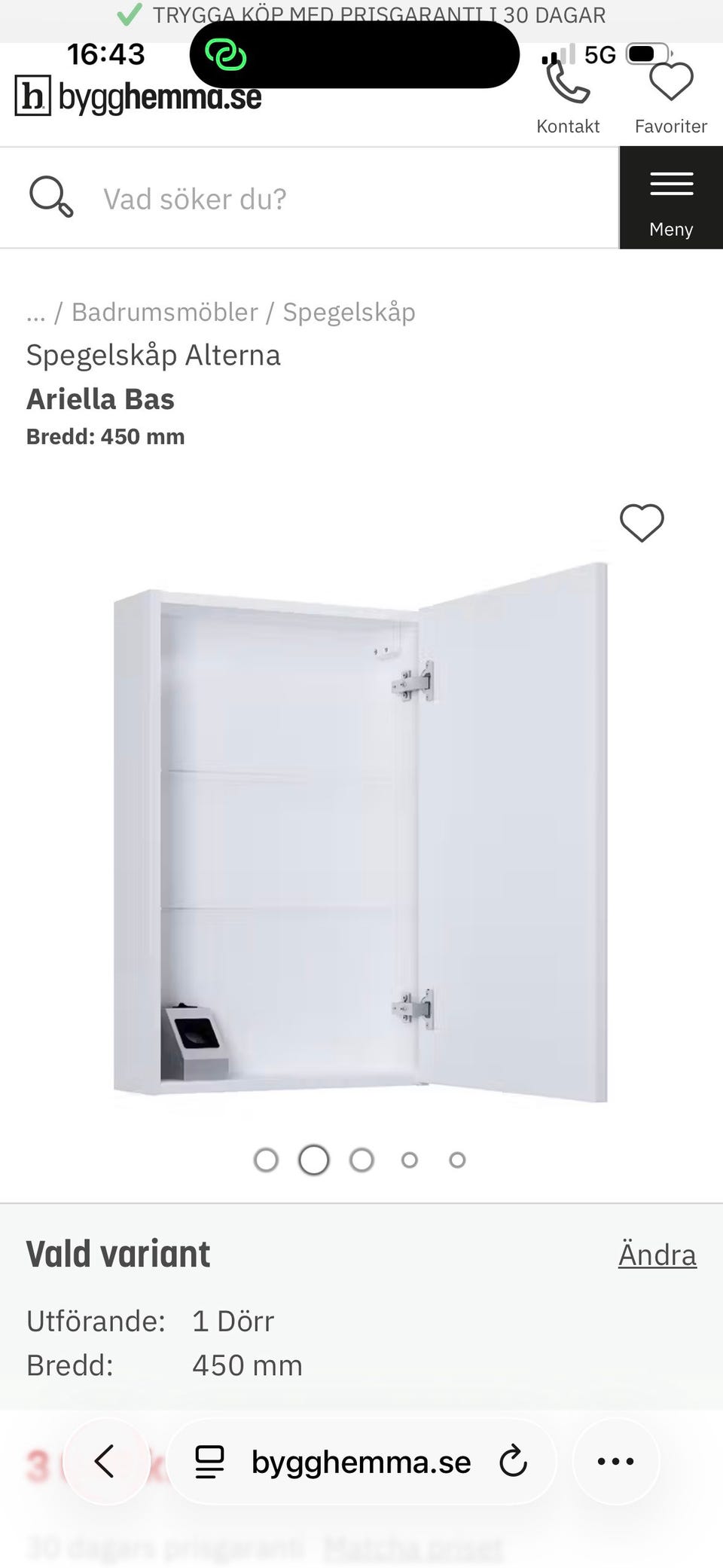Open Favoriter in the header
Image resolution: width=723 pixels, height=1568 pixels.
pos(671,96)
